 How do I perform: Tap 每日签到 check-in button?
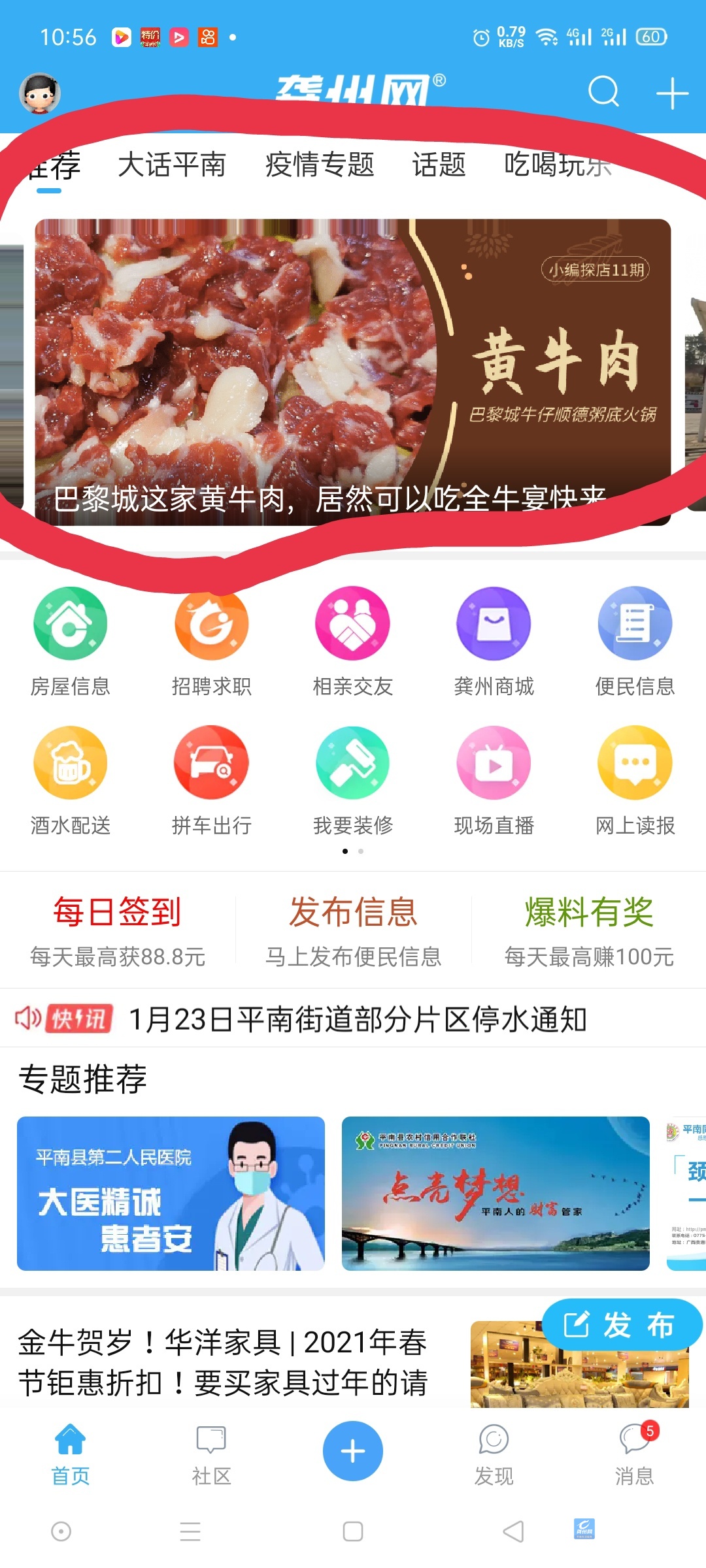point(118,929)
